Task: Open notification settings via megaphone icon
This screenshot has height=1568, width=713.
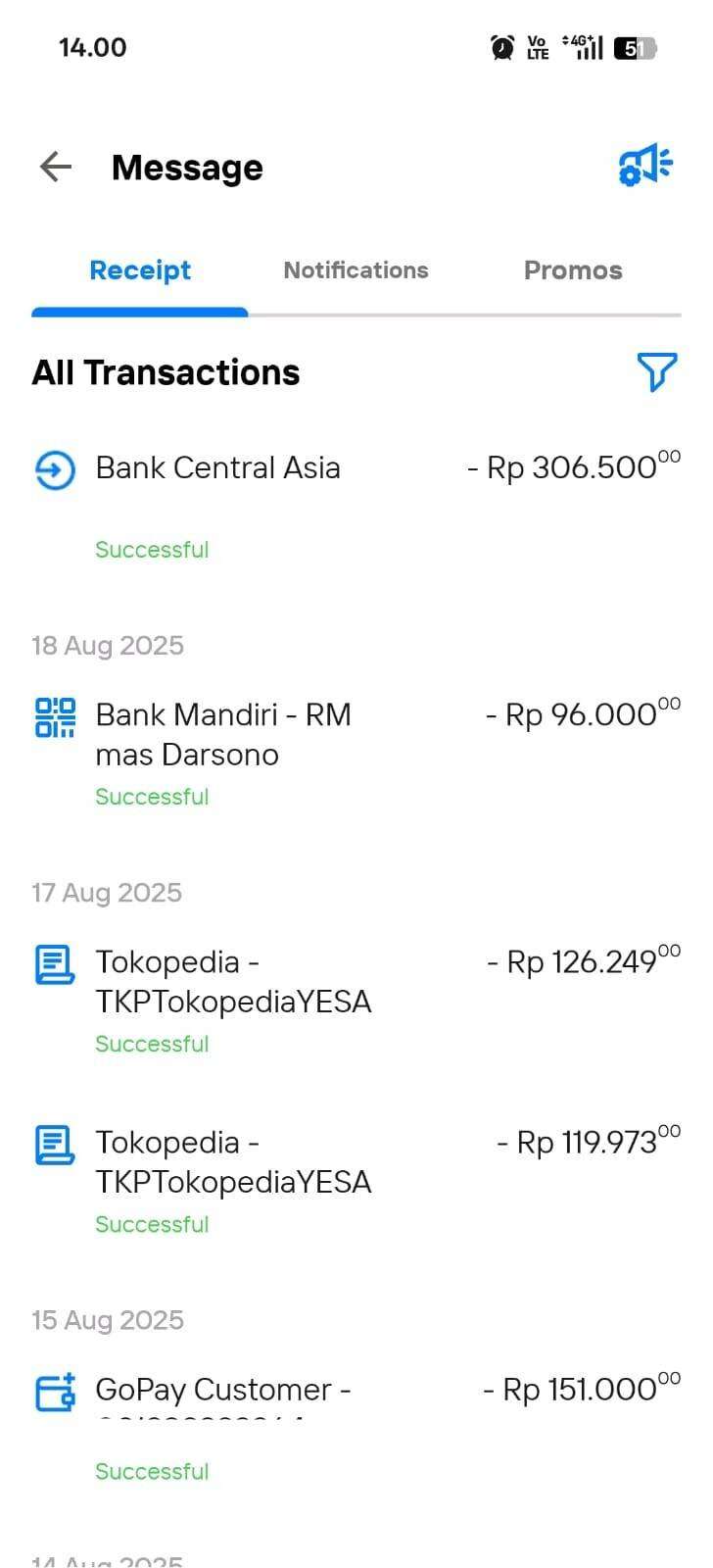Action: click(645, 165)
